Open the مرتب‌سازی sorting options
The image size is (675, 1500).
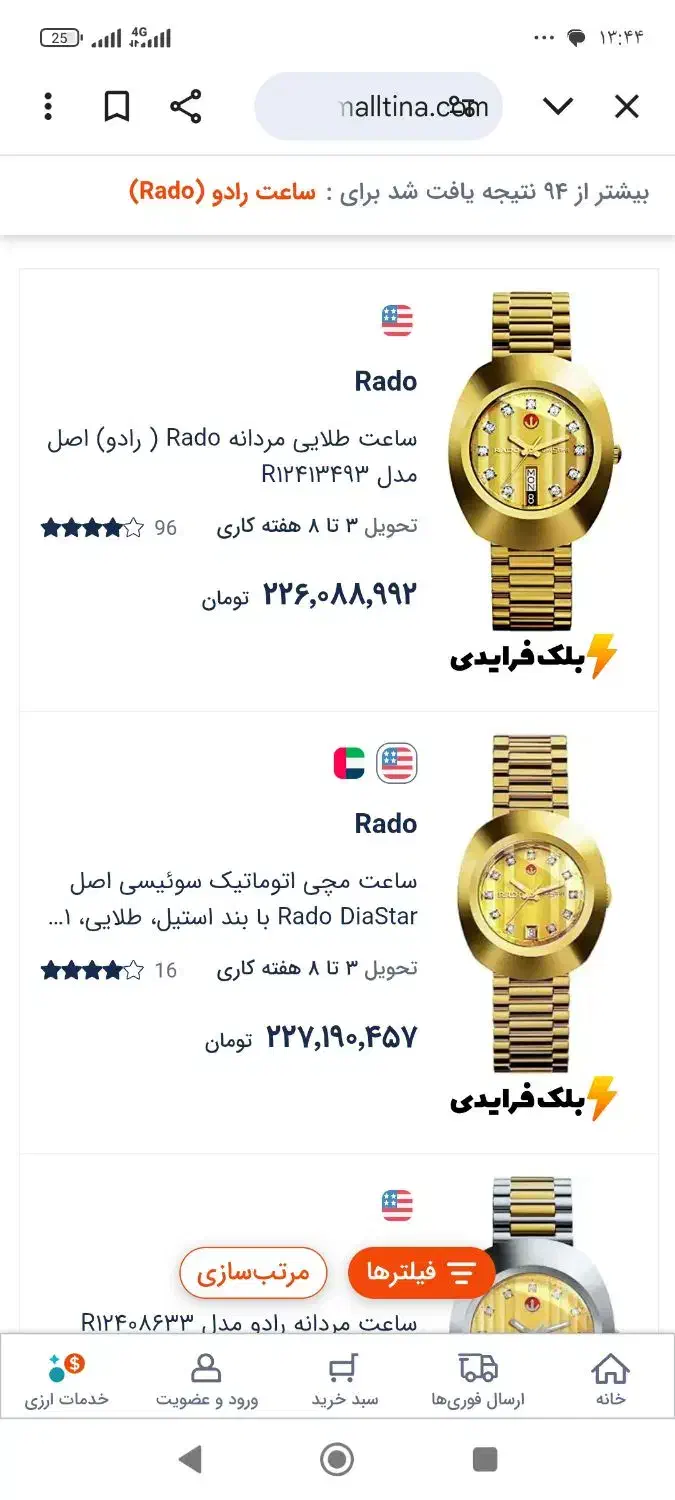pyautogui.click(x=253, y=1273)
